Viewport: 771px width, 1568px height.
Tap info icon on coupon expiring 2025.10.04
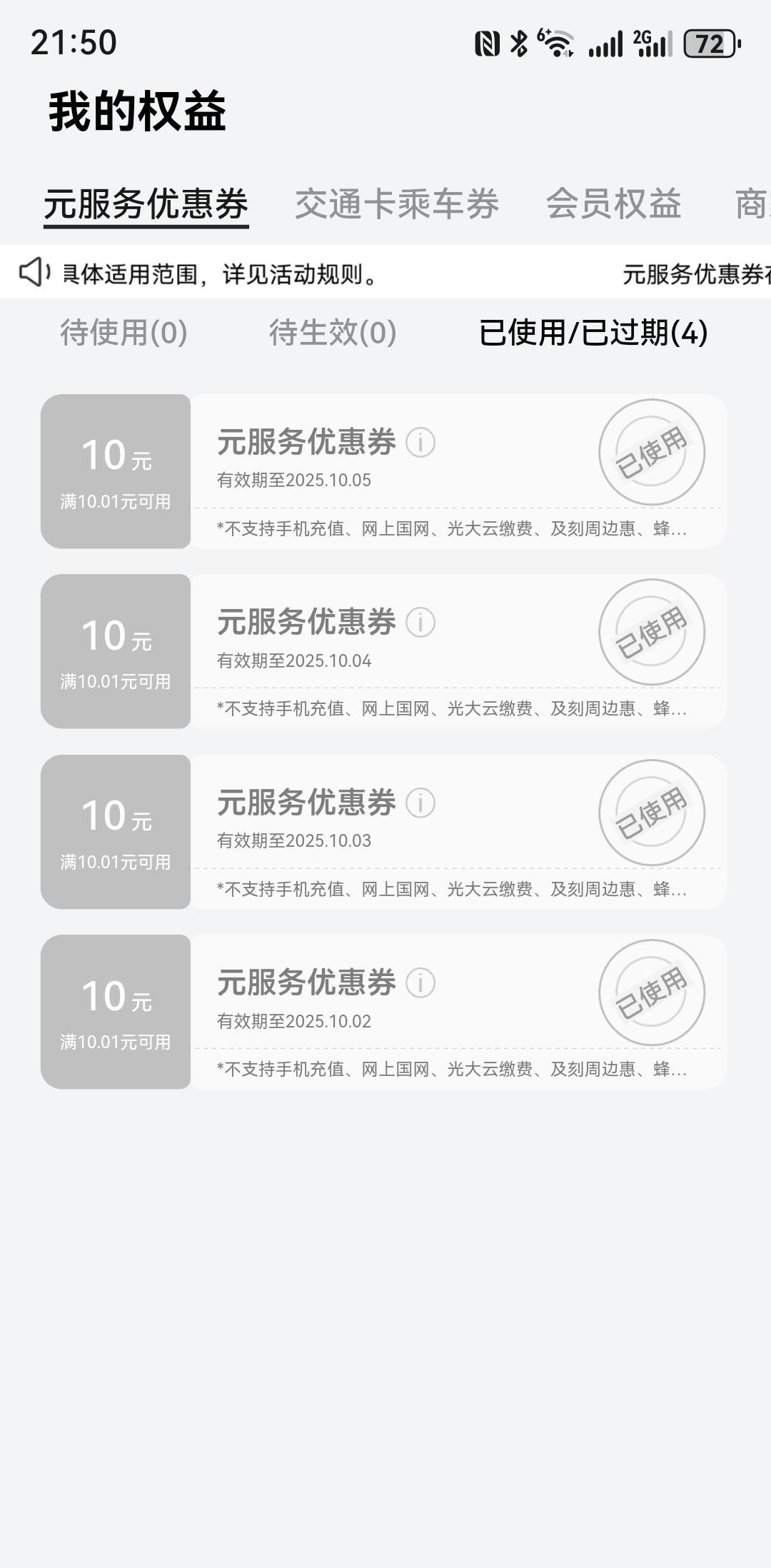(x=420, y=623)
